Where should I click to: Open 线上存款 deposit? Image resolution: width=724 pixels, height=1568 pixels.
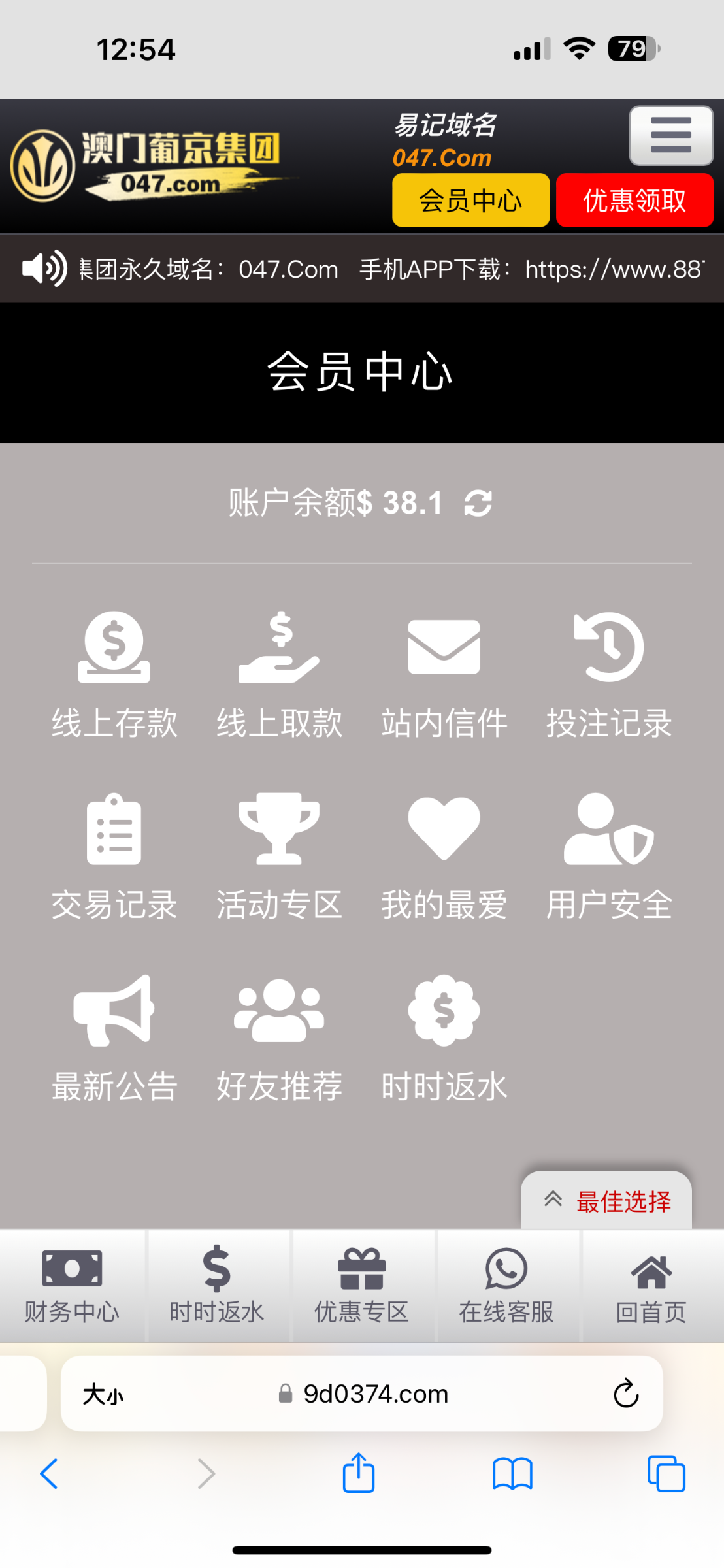(114, 675)
